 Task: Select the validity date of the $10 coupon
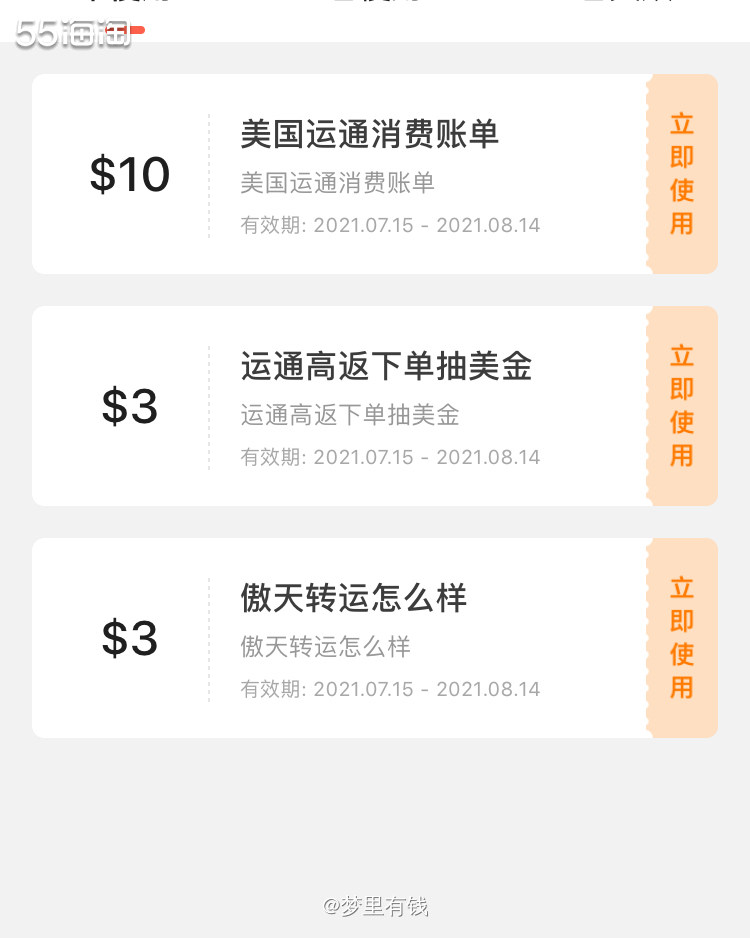[388, 224]
